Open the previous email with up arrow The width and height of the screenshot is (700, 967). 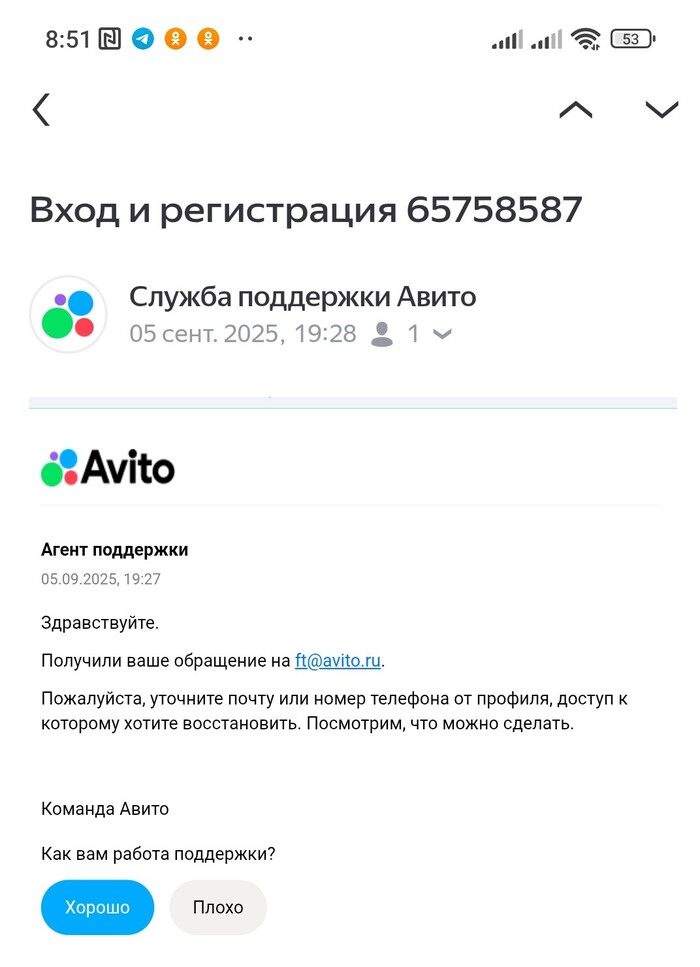[575, 110]
